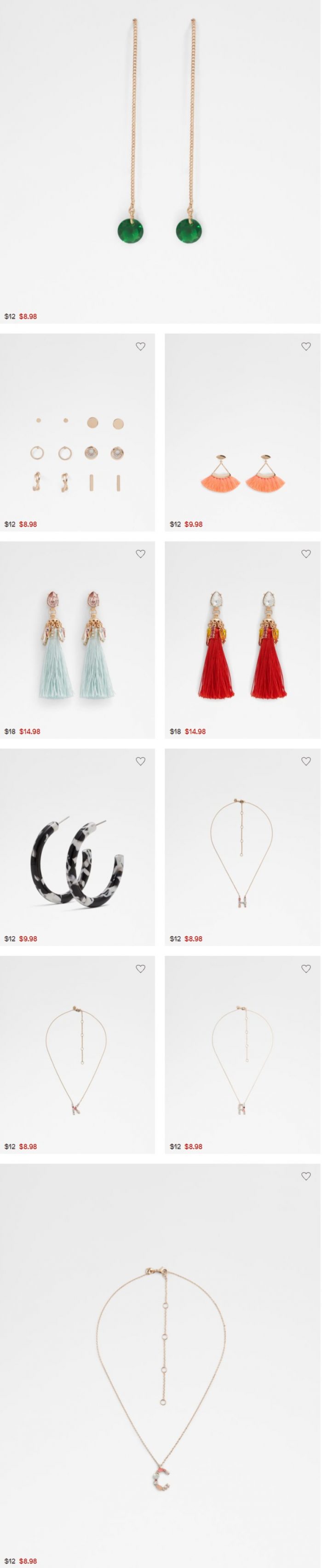Favorite the mint tassel earrings
The width and height of the screenshot is (322, 1568).
[x=141, y=554]
